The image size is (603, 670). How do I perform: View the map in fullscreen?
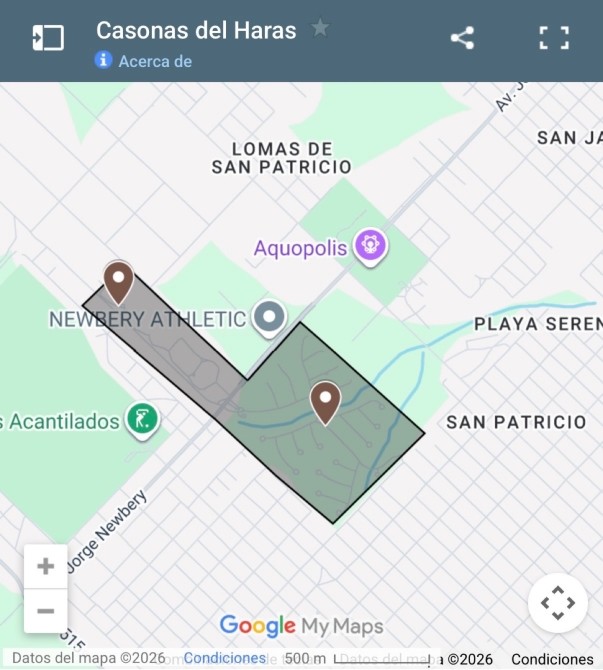(x=554, y=38)
